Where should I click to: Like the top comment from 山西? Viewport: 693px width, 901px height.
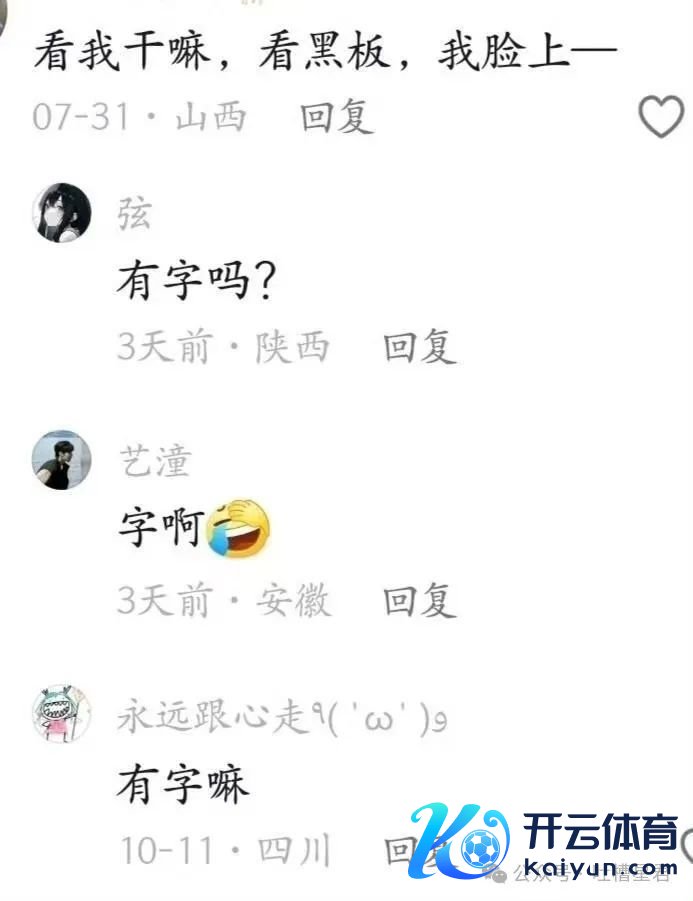tap(660, 118)
